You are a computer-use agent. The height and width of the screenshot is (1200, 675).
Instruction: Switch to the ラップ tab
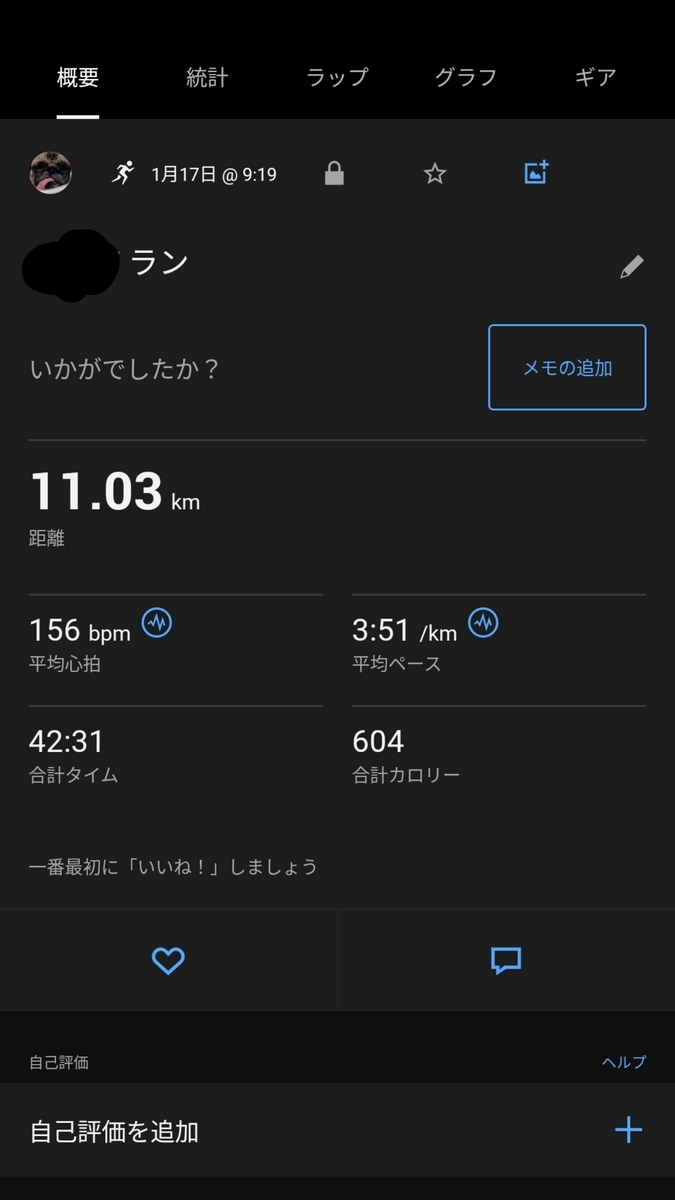click(x=336, y=77)
